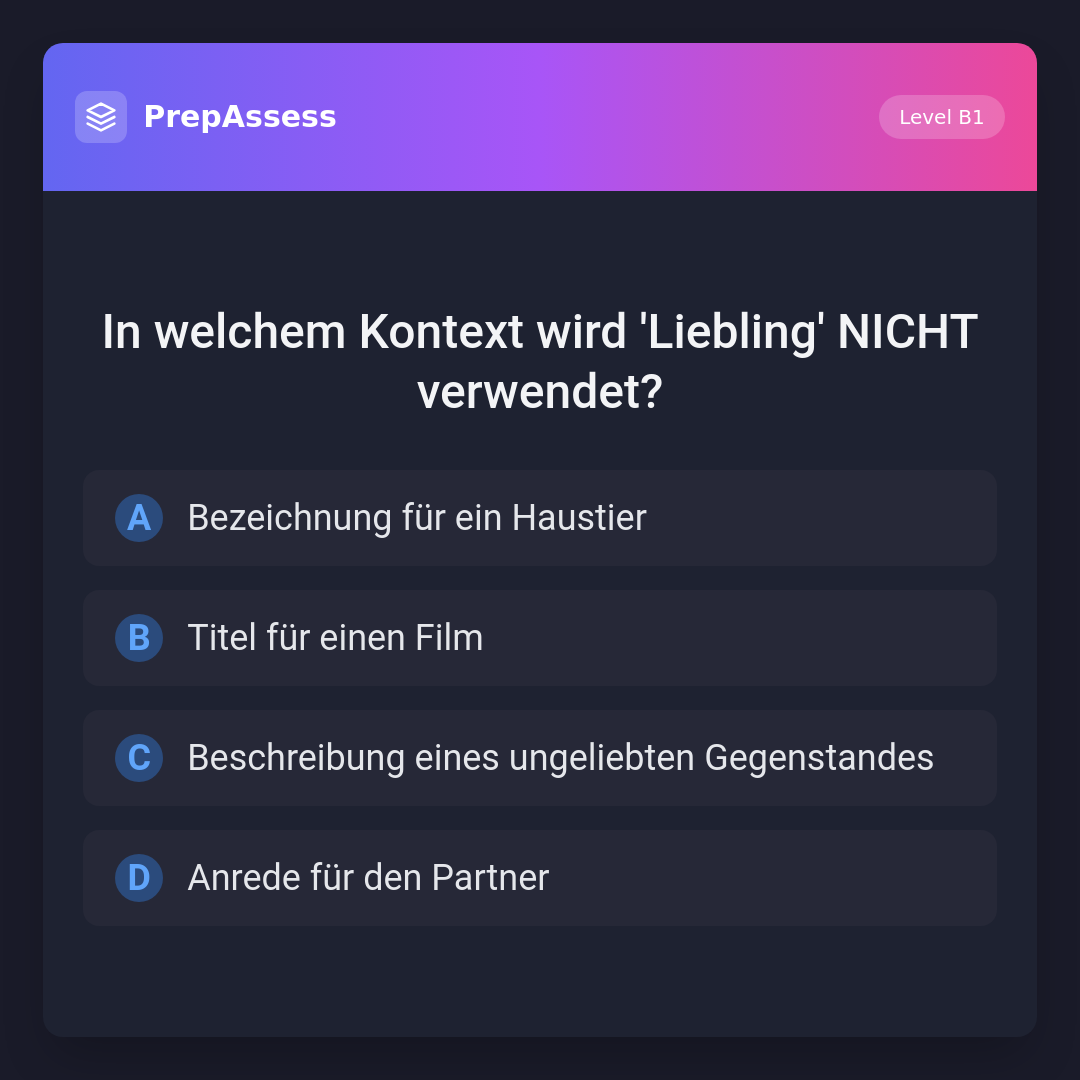The image size is (1080, 1080).
Task: Pick answer C about ungeliebten Gegenstandes
Action: [x=540, y=758]
